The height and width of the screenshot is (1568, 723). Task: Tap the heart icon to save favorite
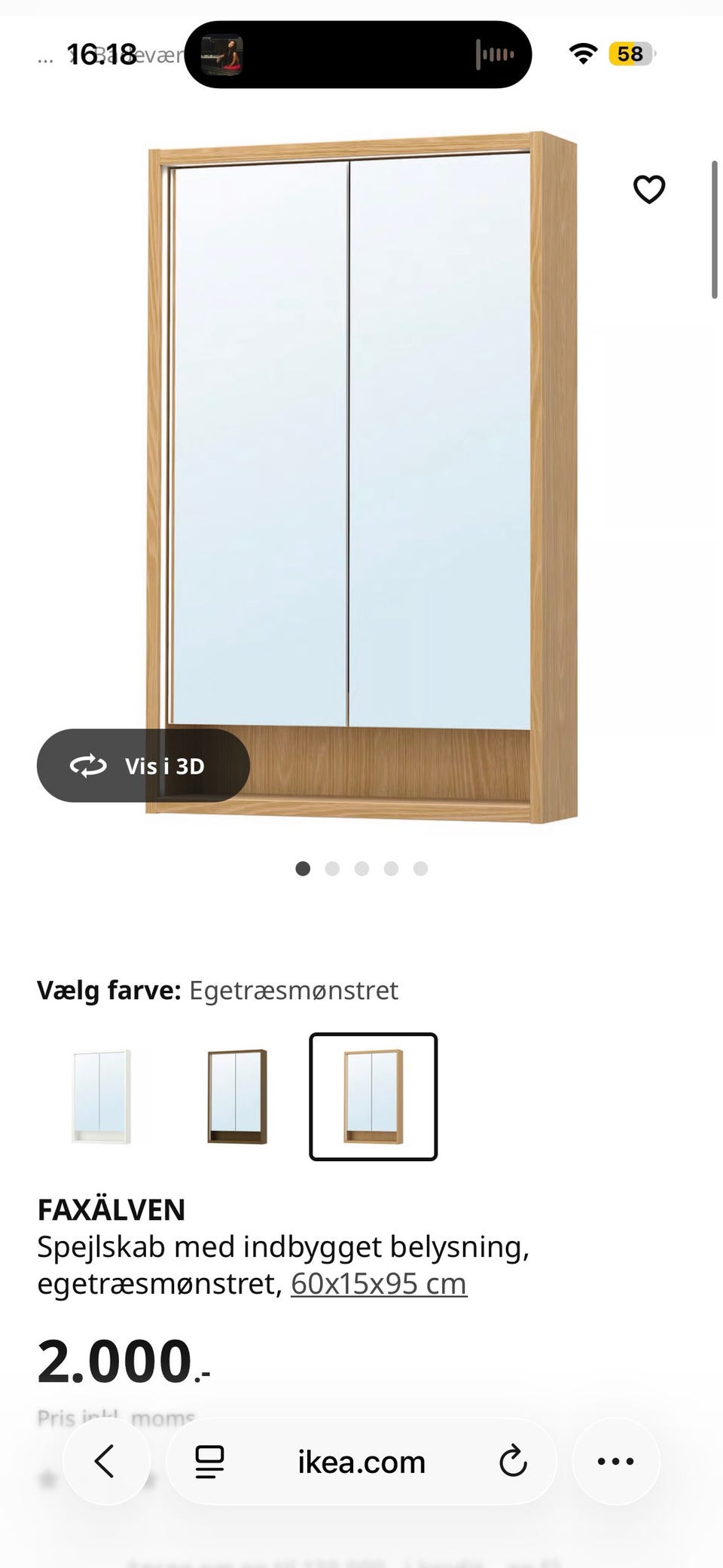click(648, 189)
